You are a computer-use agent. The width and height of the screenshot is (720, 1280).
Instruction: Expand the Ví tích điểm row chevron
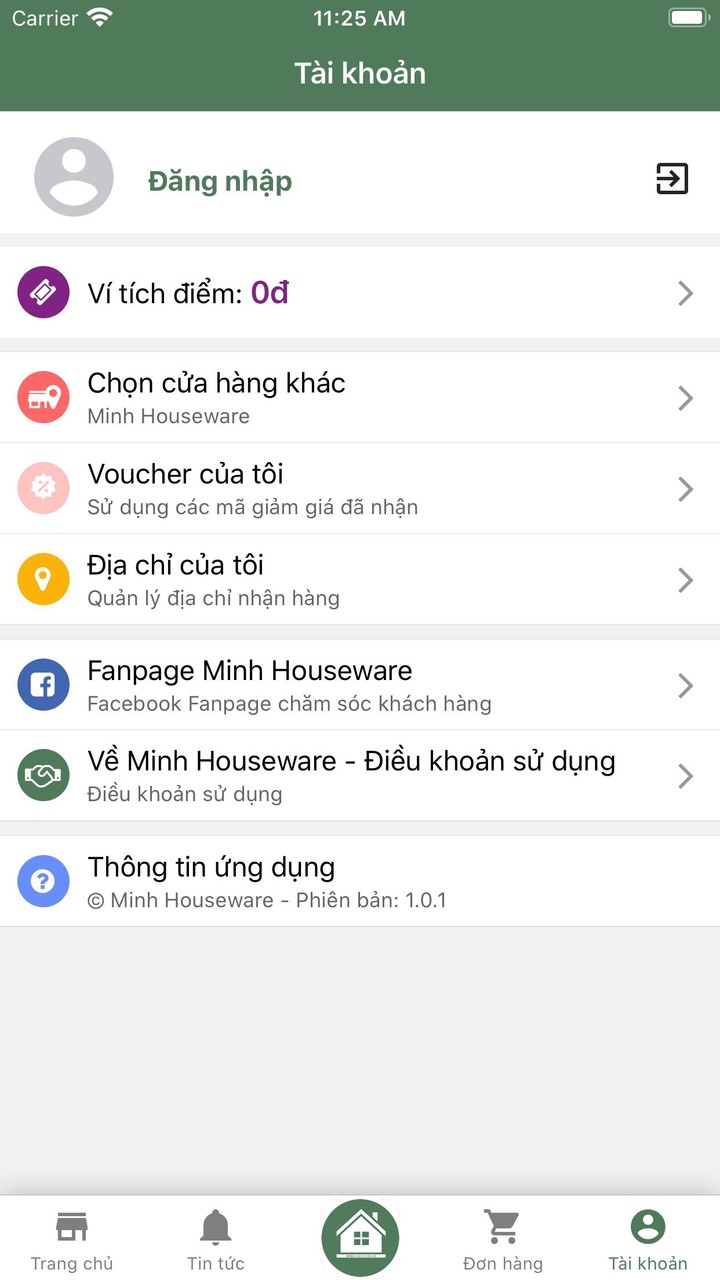point(685,292)
